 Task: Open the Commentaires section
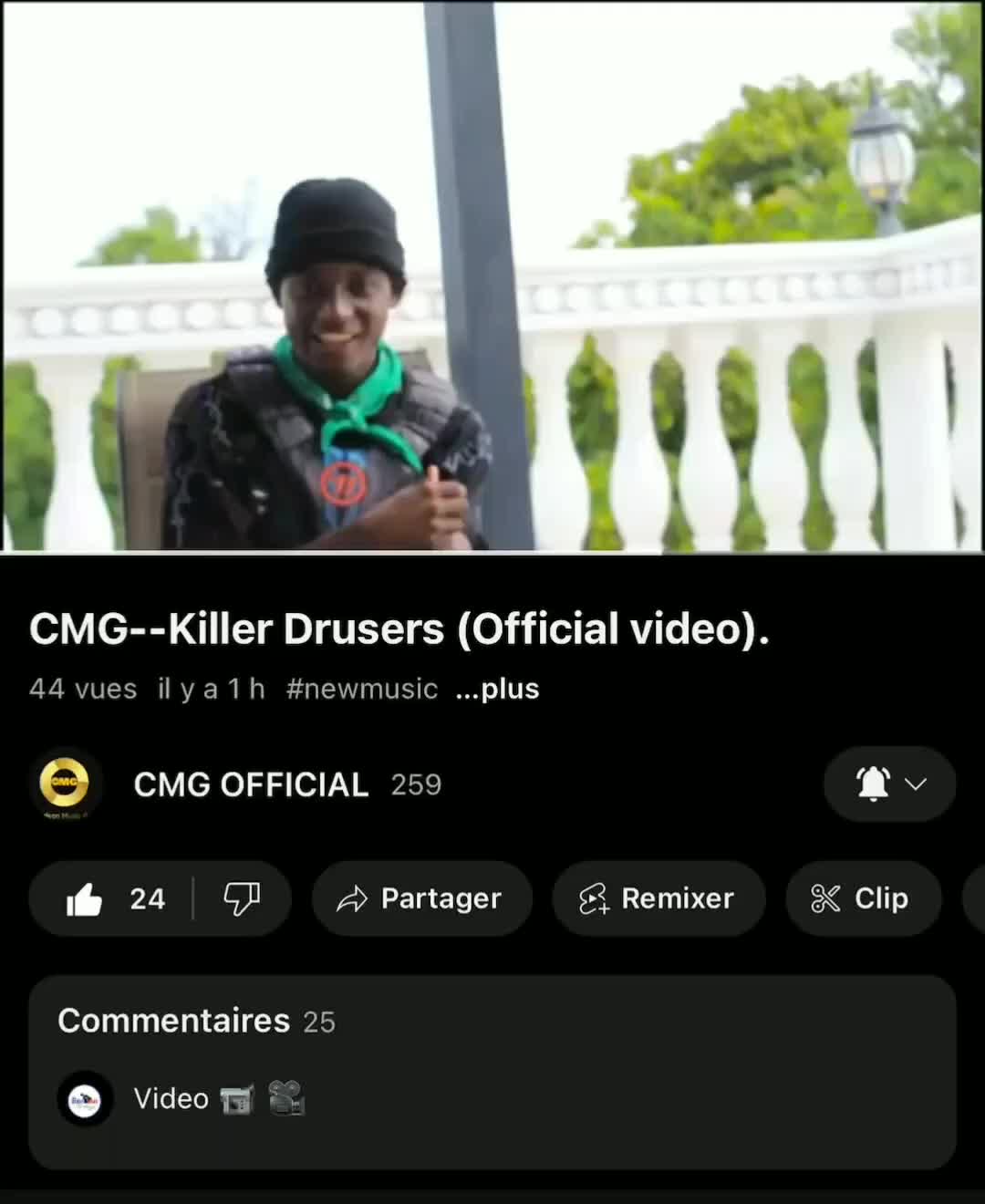[493, 1022]
